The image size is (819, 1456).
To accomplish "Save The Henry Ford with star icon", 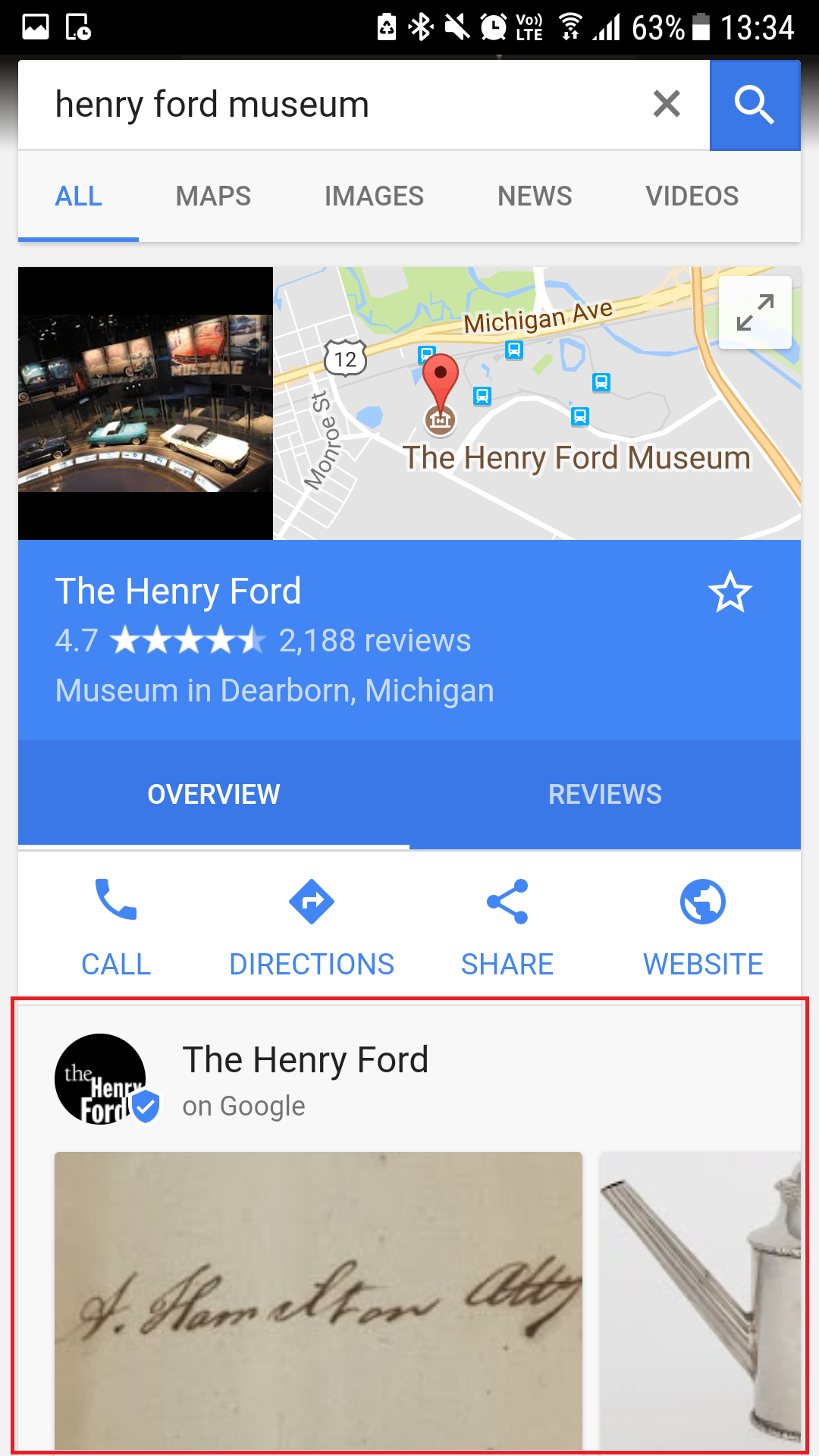I will pos(730,592).
